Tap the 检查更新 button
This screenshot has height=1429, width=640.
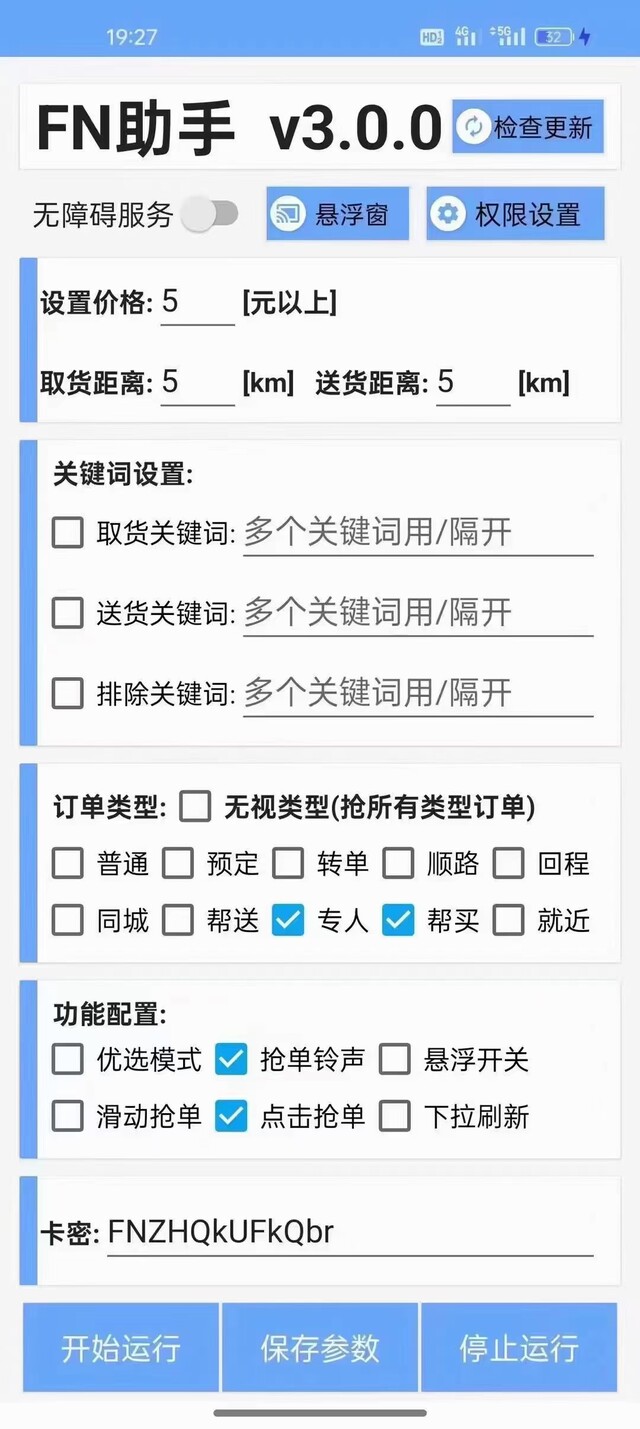(528, 127)
